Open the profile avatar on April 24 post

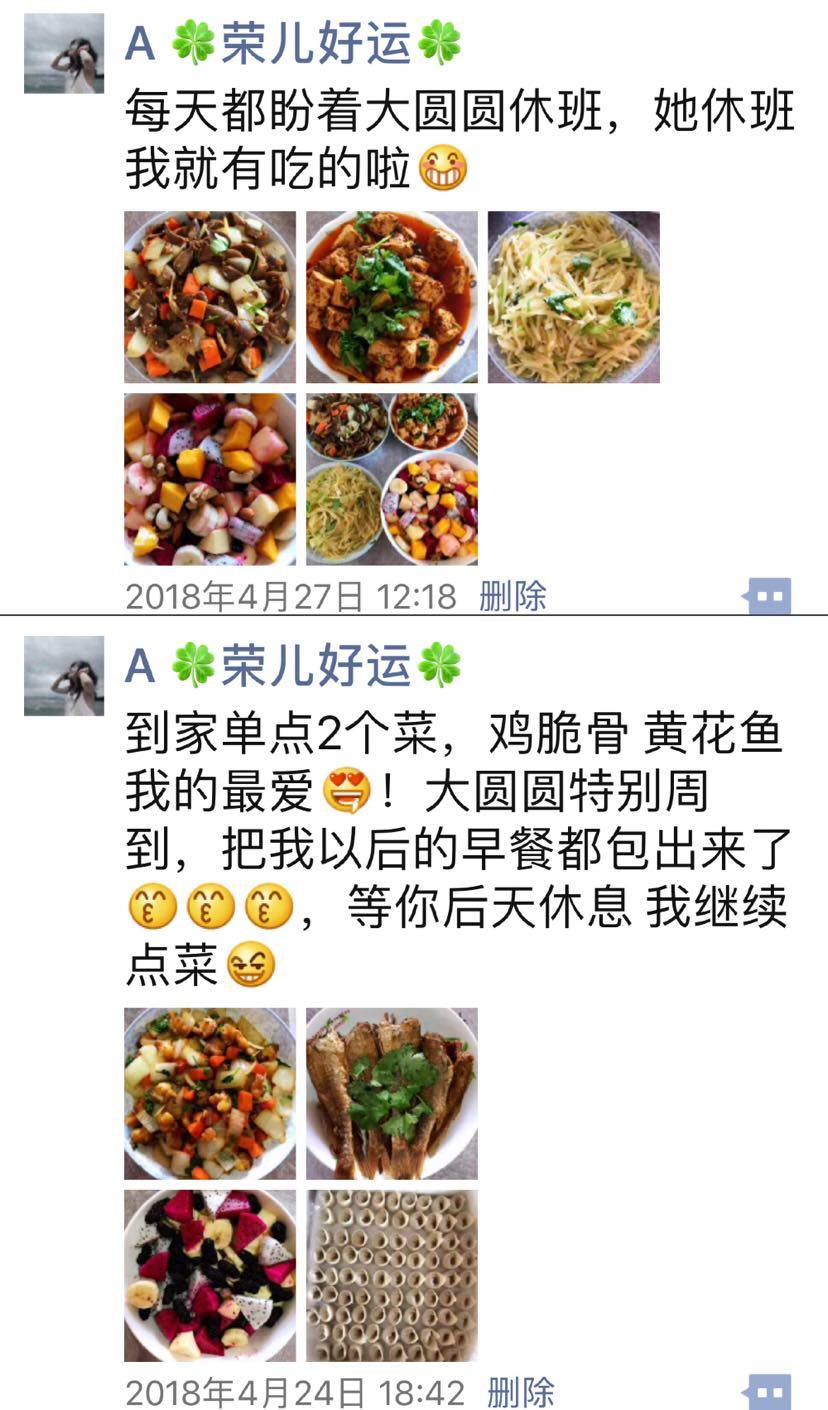click(64, 675)
